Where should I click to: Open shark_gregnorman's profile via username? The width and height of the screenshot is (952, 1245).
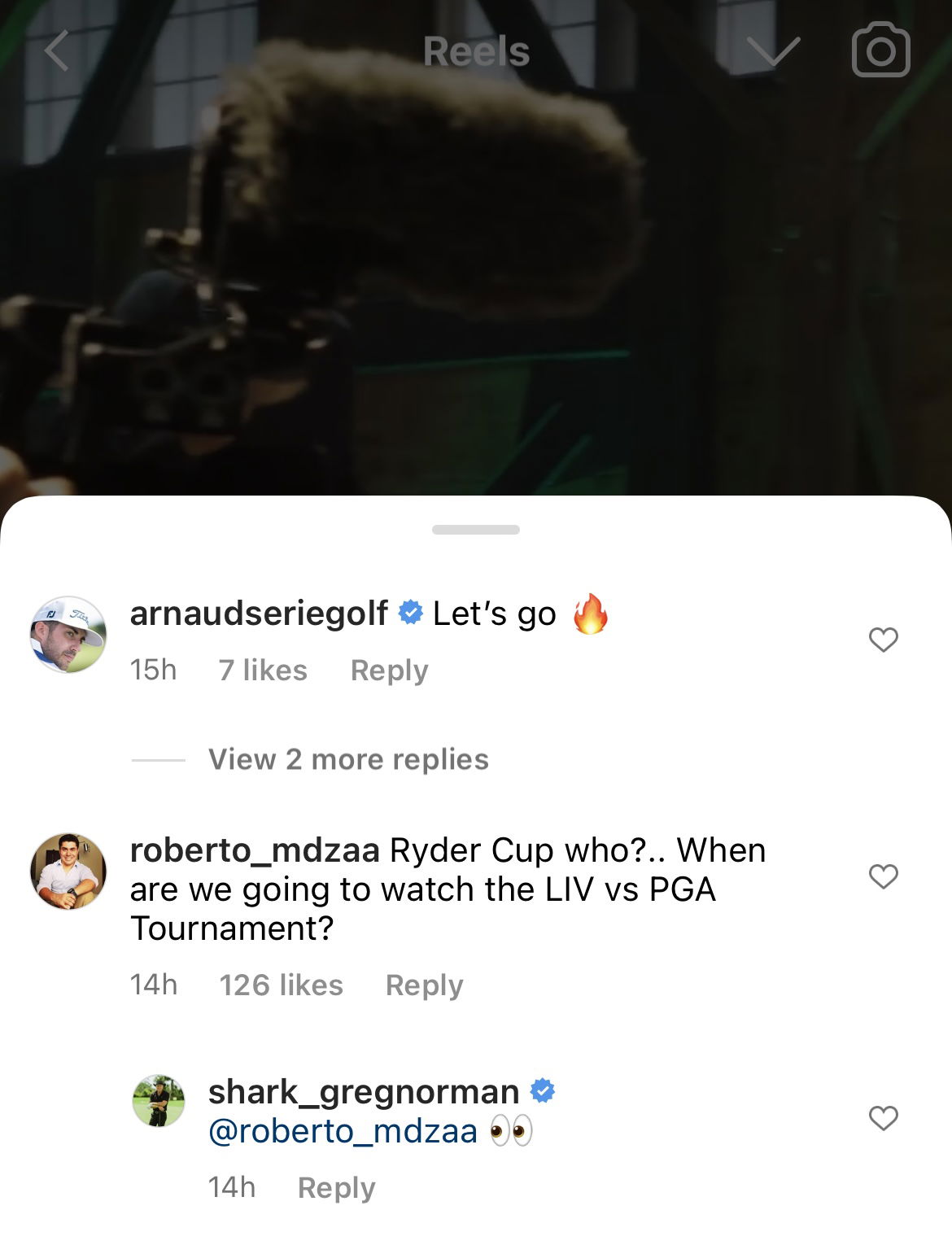[x=363, y=1091]
